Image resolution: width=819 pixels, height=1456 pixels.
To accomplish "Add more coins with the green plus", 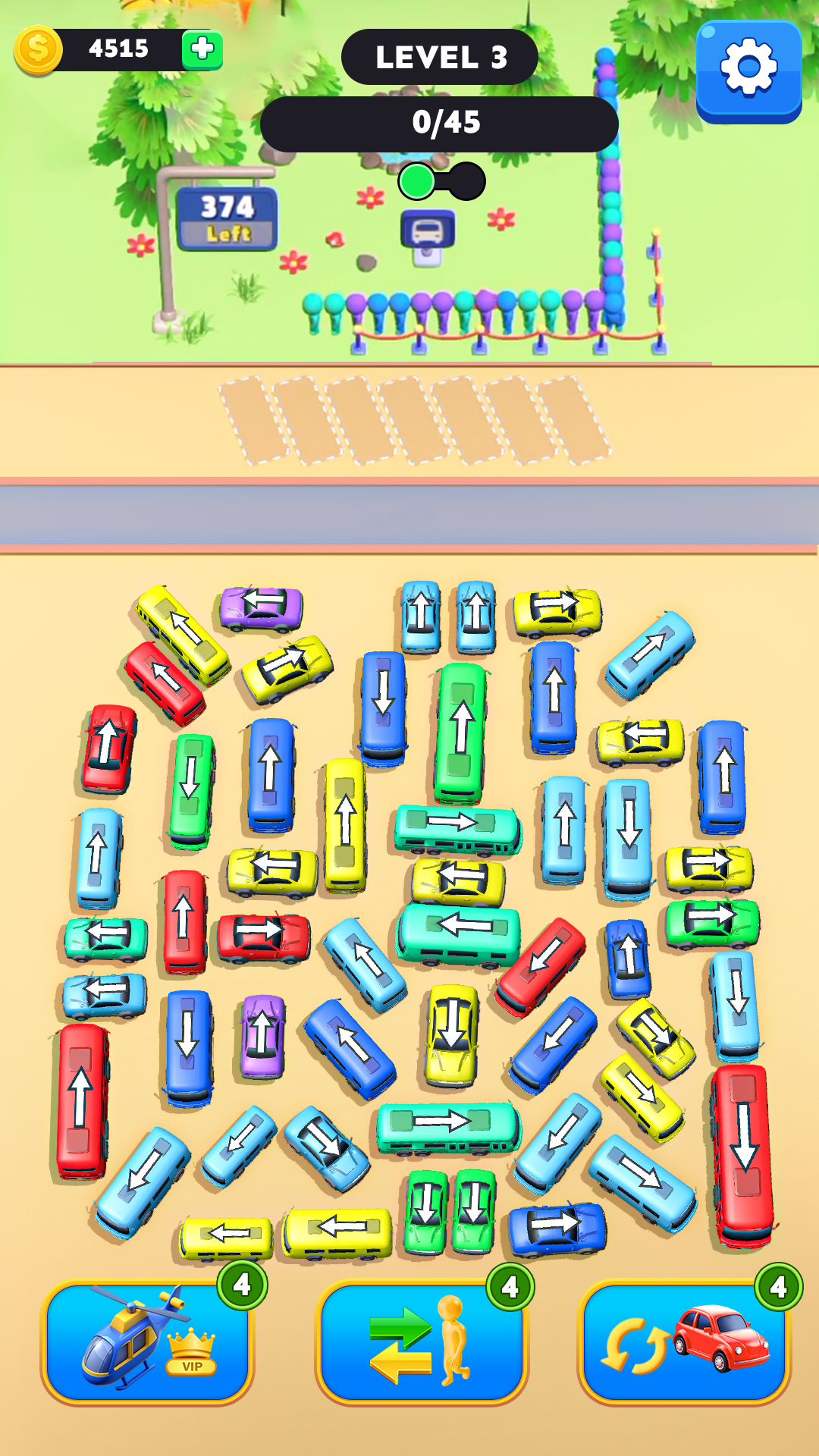I will coord(202,50).
